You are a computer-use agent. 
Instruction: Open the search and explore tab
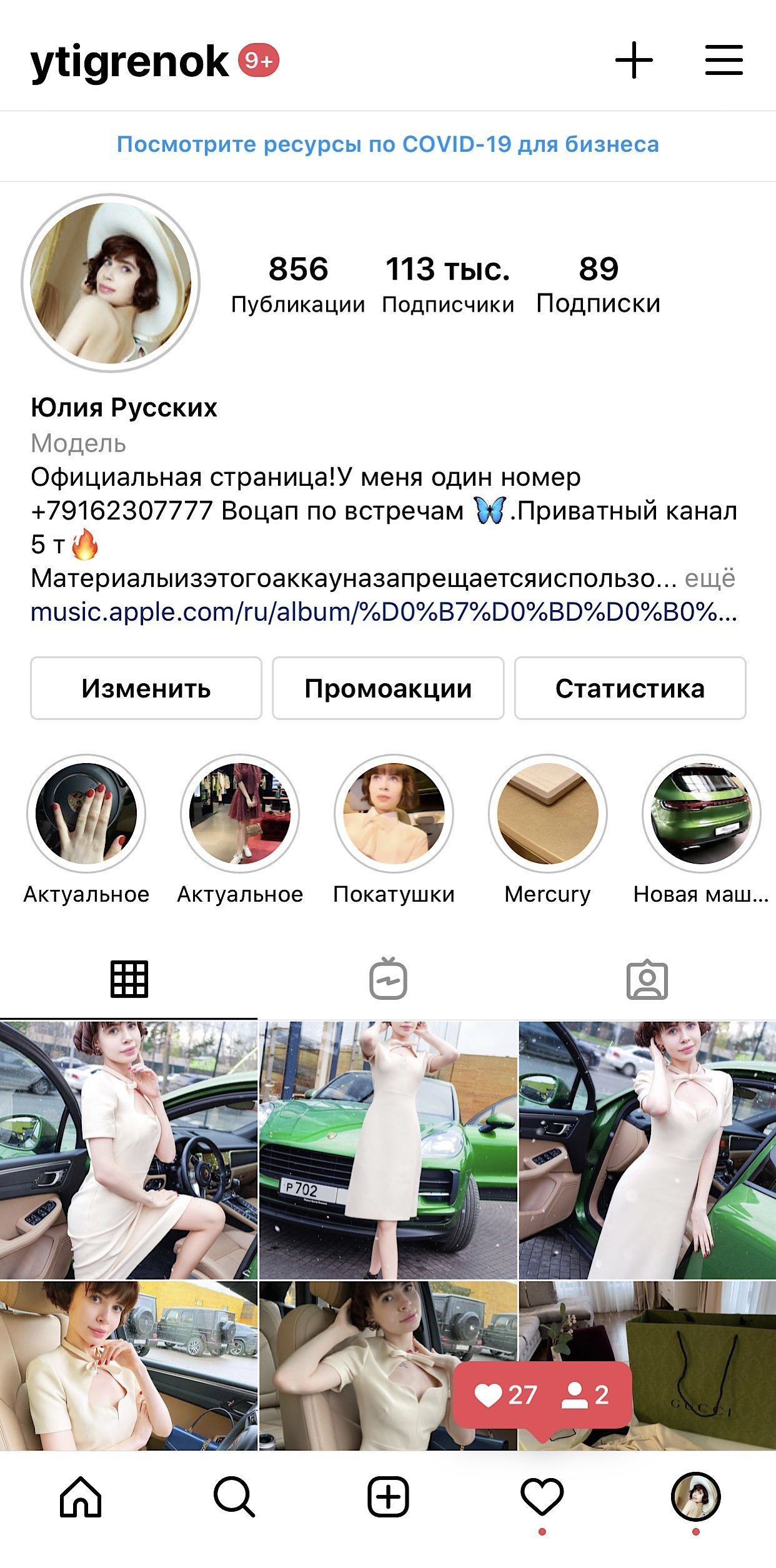coord(234,1497)
